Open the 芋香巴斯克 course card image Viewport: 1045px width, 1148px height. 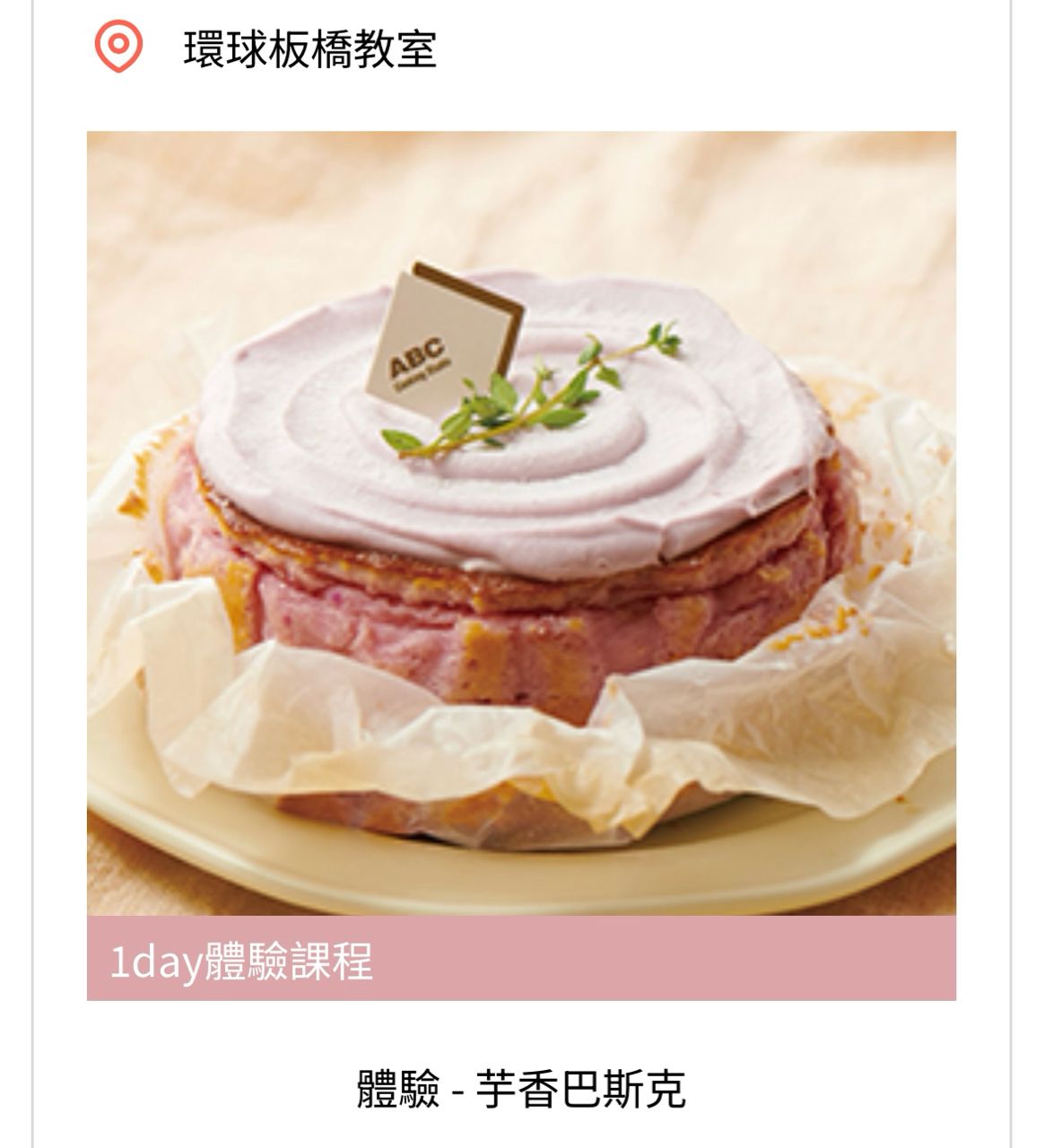click(521, 523)
